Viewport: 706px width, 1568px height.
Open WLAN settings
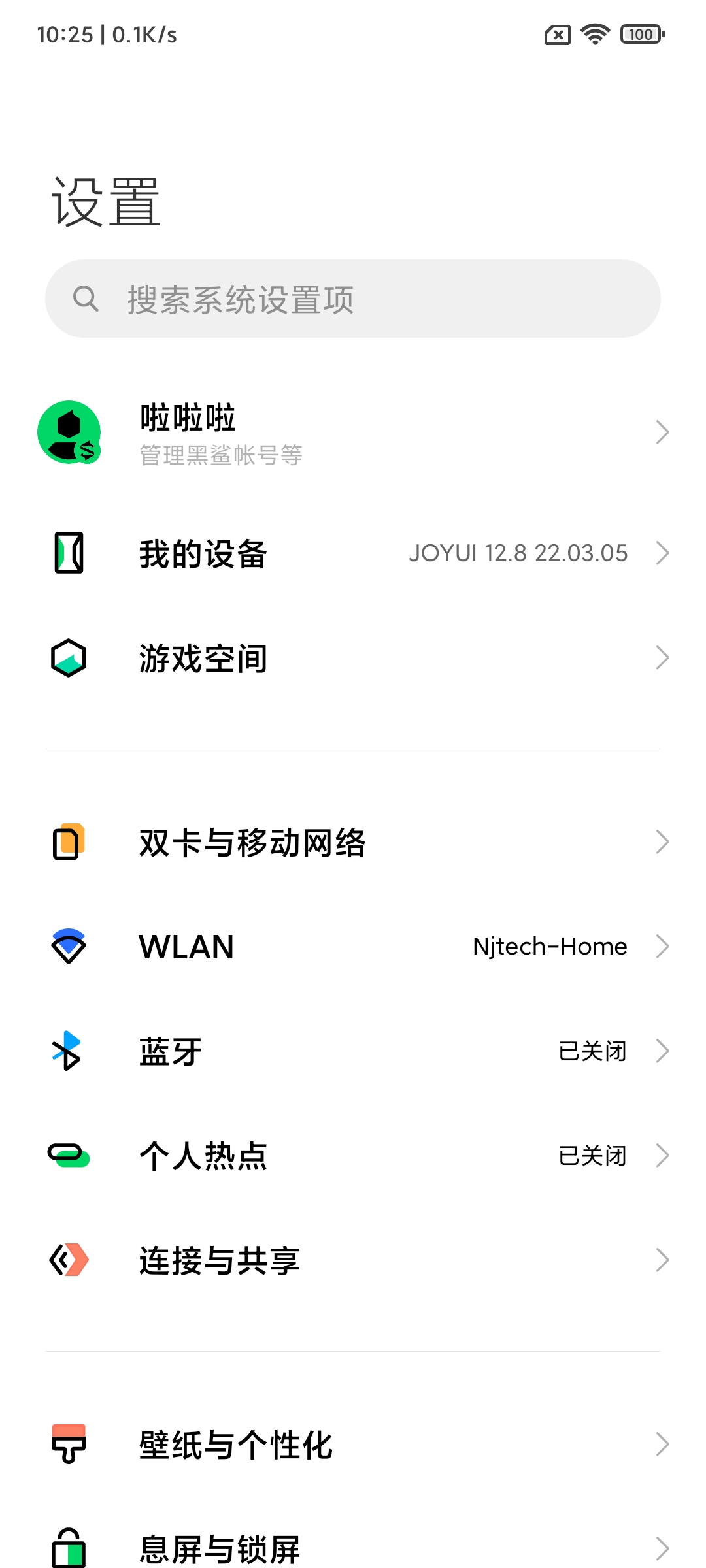pos(353,947)
